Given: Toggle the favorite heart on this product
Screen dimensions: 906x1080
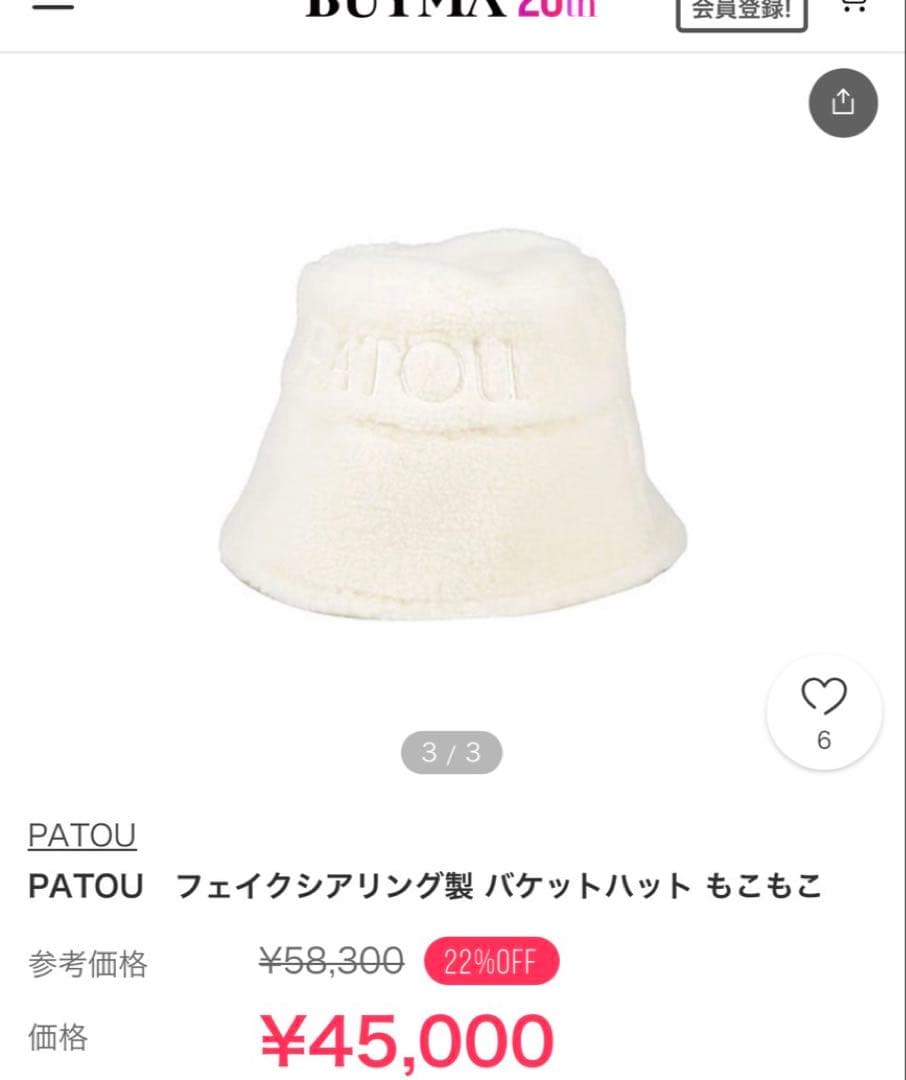Looking at the screenshot, I should point(822,700).
